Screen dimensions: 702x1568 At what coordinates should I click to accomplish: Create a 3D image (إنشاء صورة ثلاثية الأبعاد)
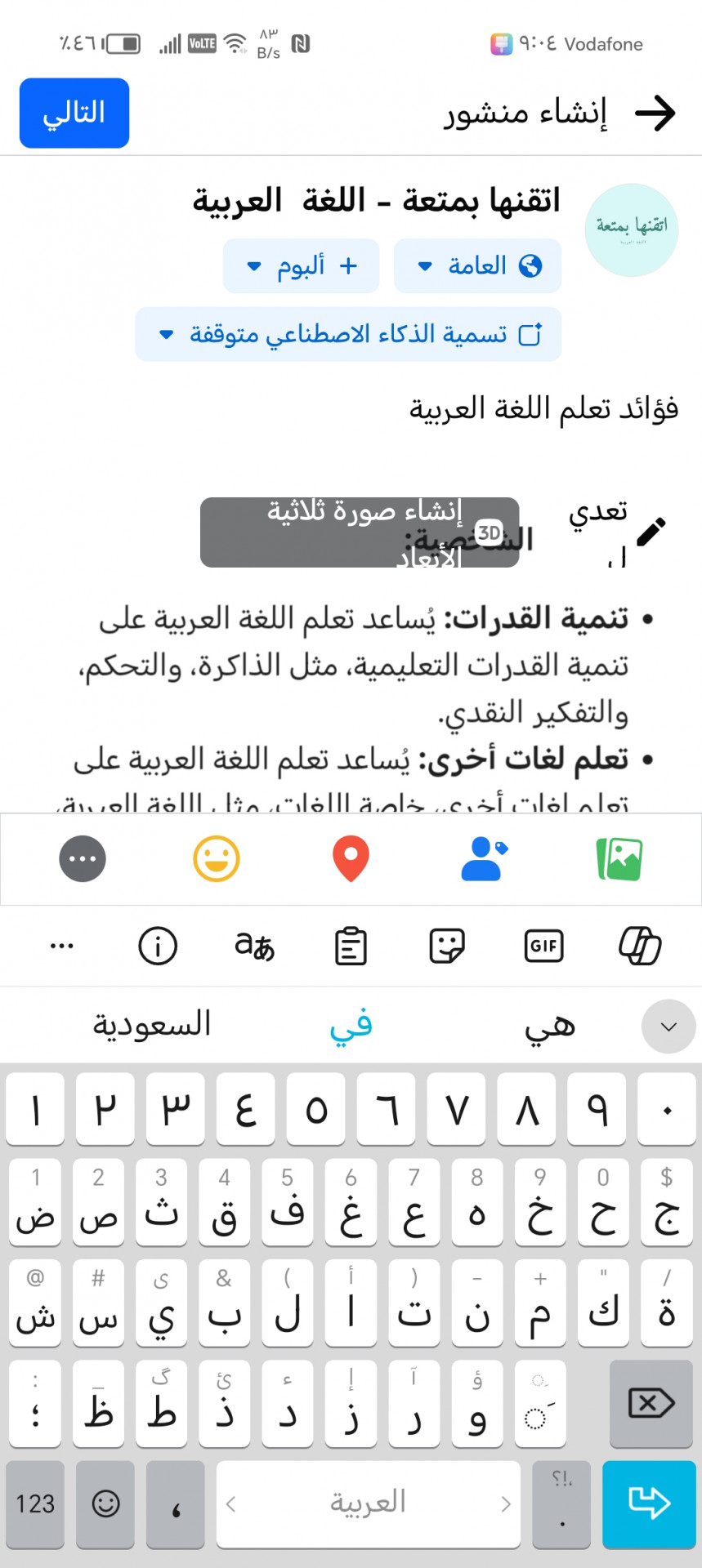[360, 532]
